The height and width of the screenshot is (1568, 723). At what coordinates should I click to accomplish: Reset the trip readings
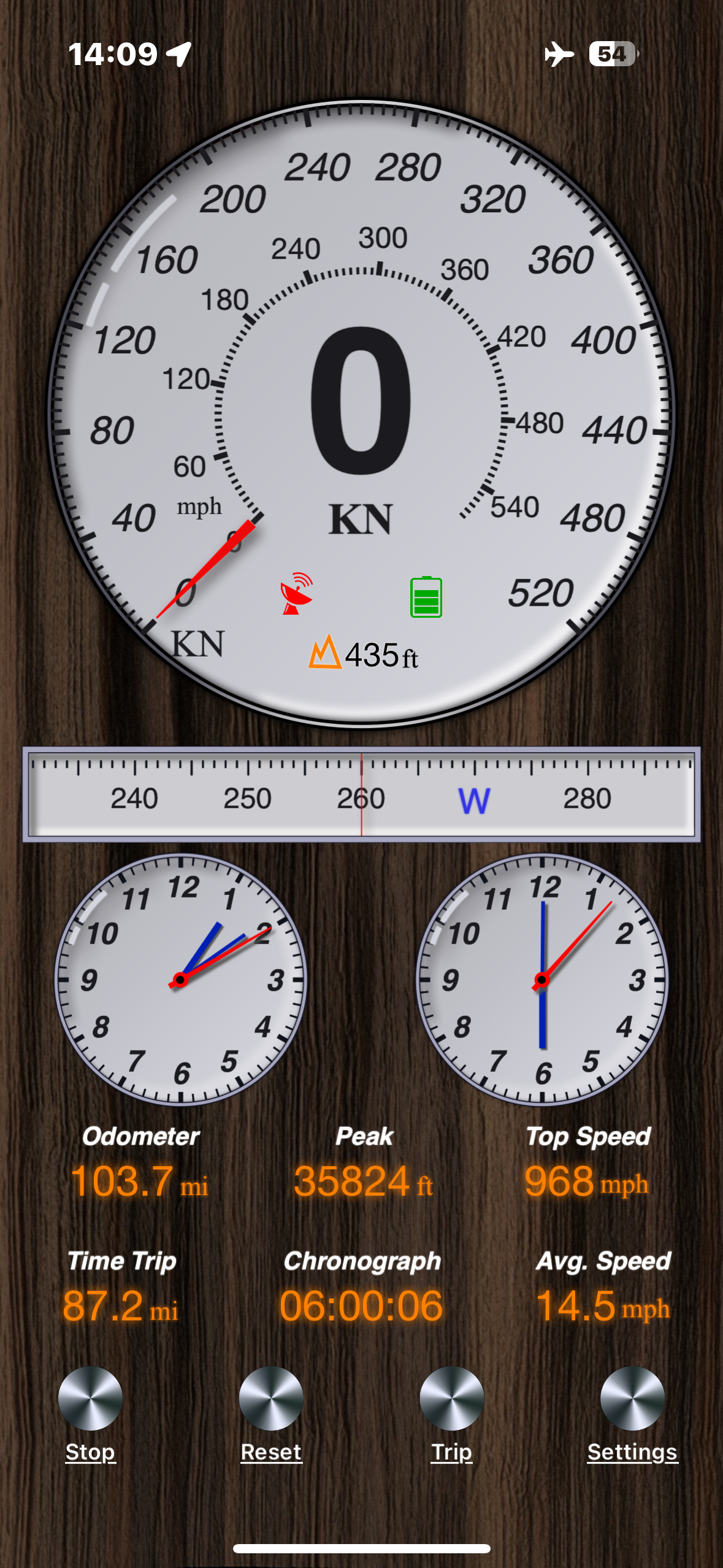pyautogui.click(x=271, y=1399)
